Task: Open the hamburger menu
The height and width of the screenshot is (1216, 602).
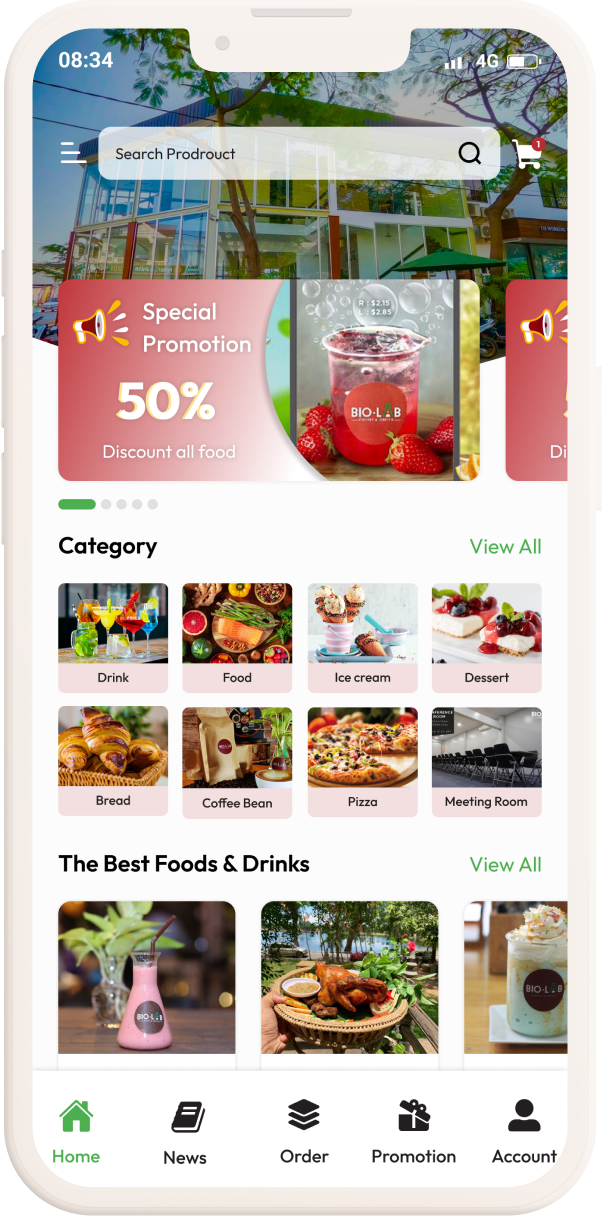Action: (x=73, y=153)
